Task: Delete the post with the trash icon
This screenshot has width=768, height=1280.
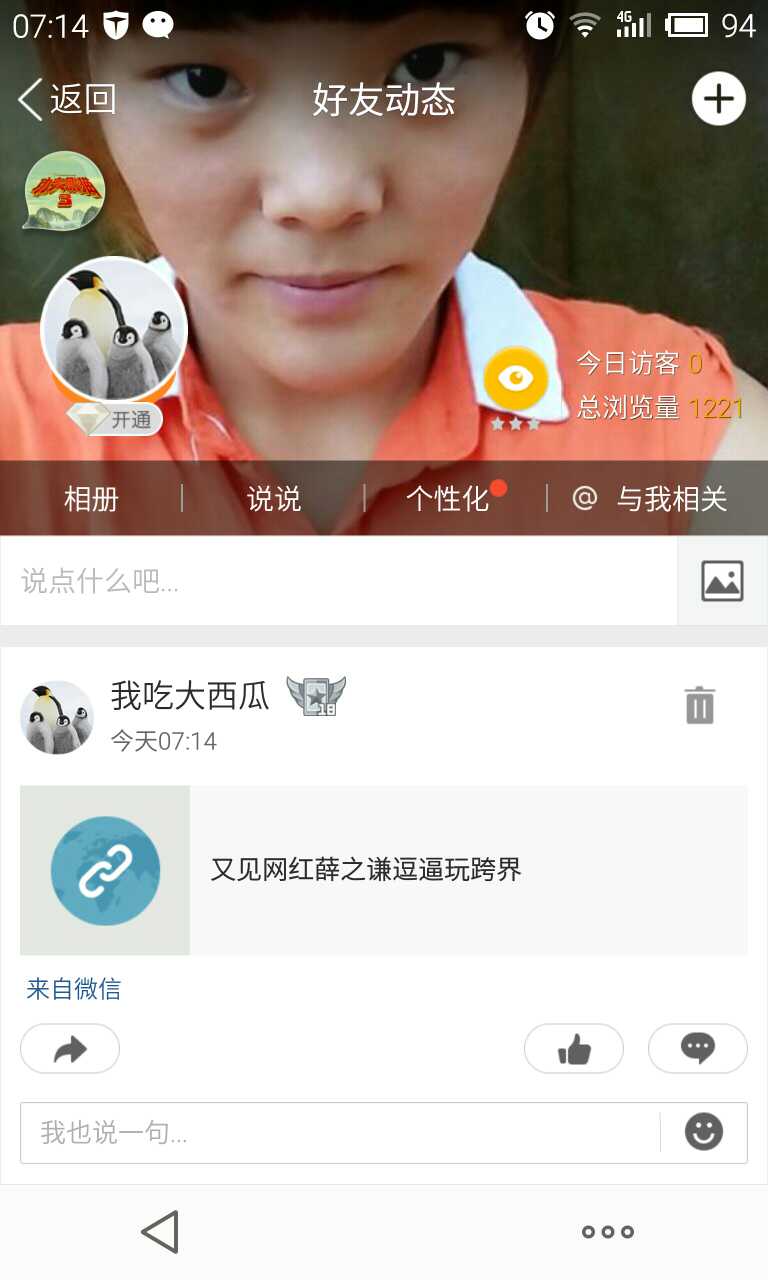Action: pos(700,705)
